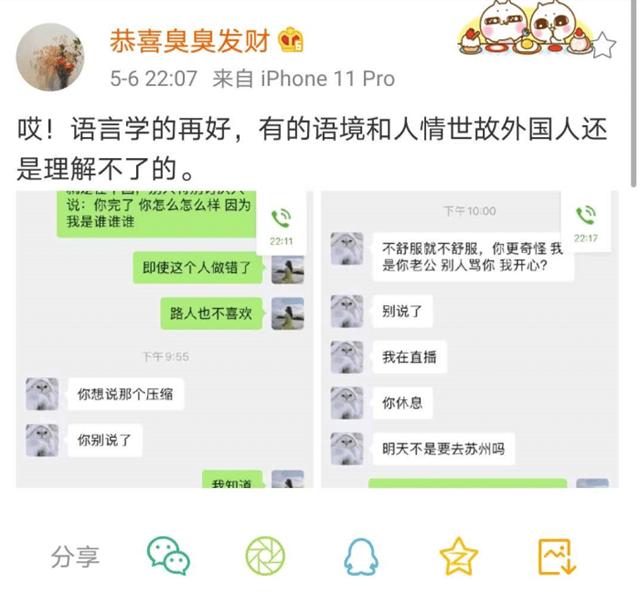
Task: Open the left chat screenshot image
Action: click(x=163, y=338)
